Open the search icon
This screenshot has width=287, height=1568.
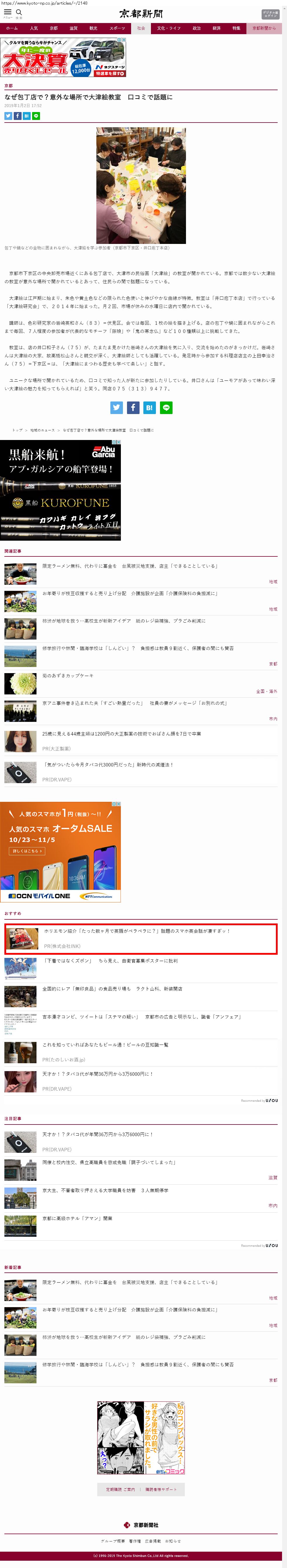click(x=19, y=13)
